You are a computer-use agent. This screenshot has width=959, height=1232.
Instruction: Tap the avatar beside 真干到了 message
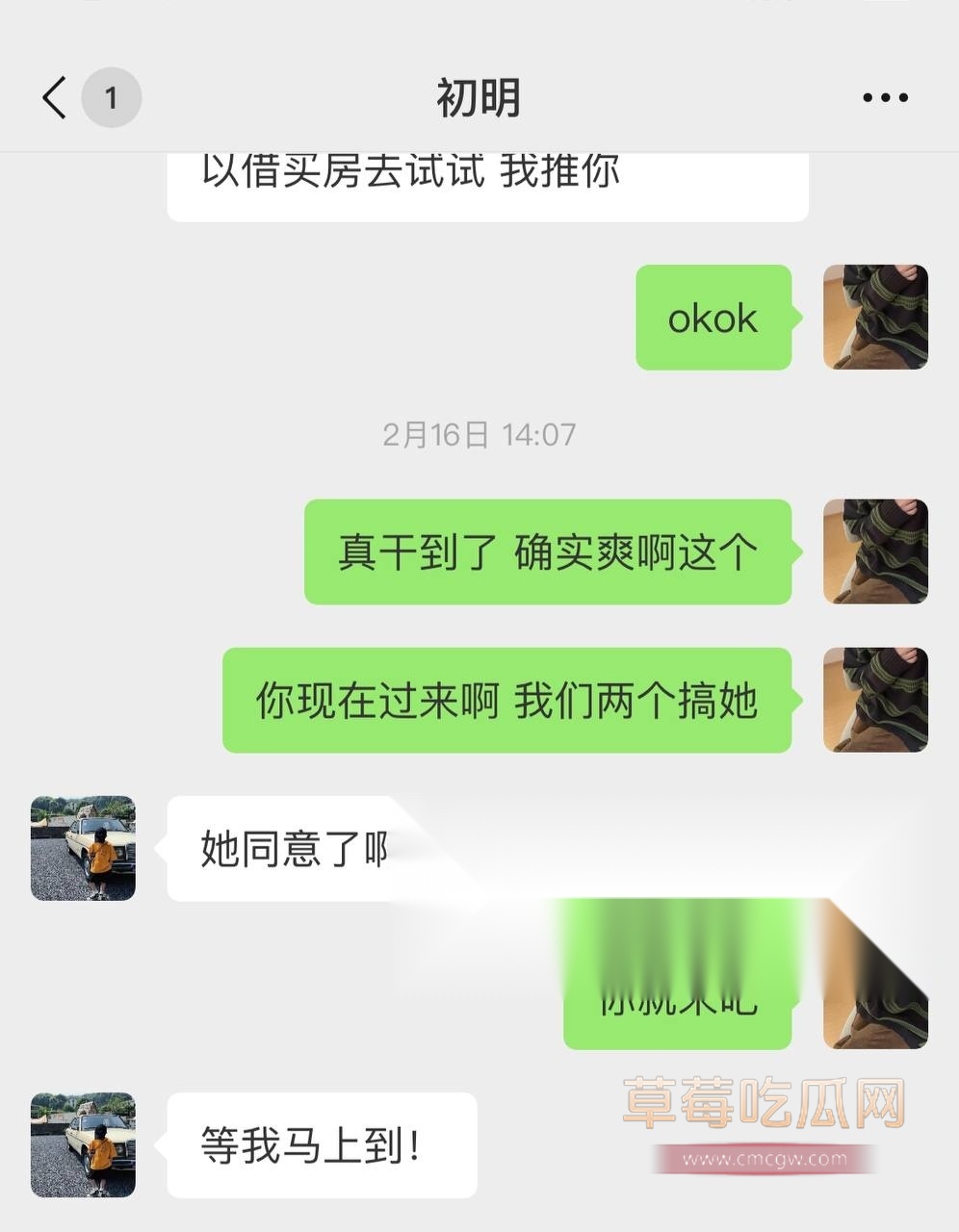(x=874, y=552)
